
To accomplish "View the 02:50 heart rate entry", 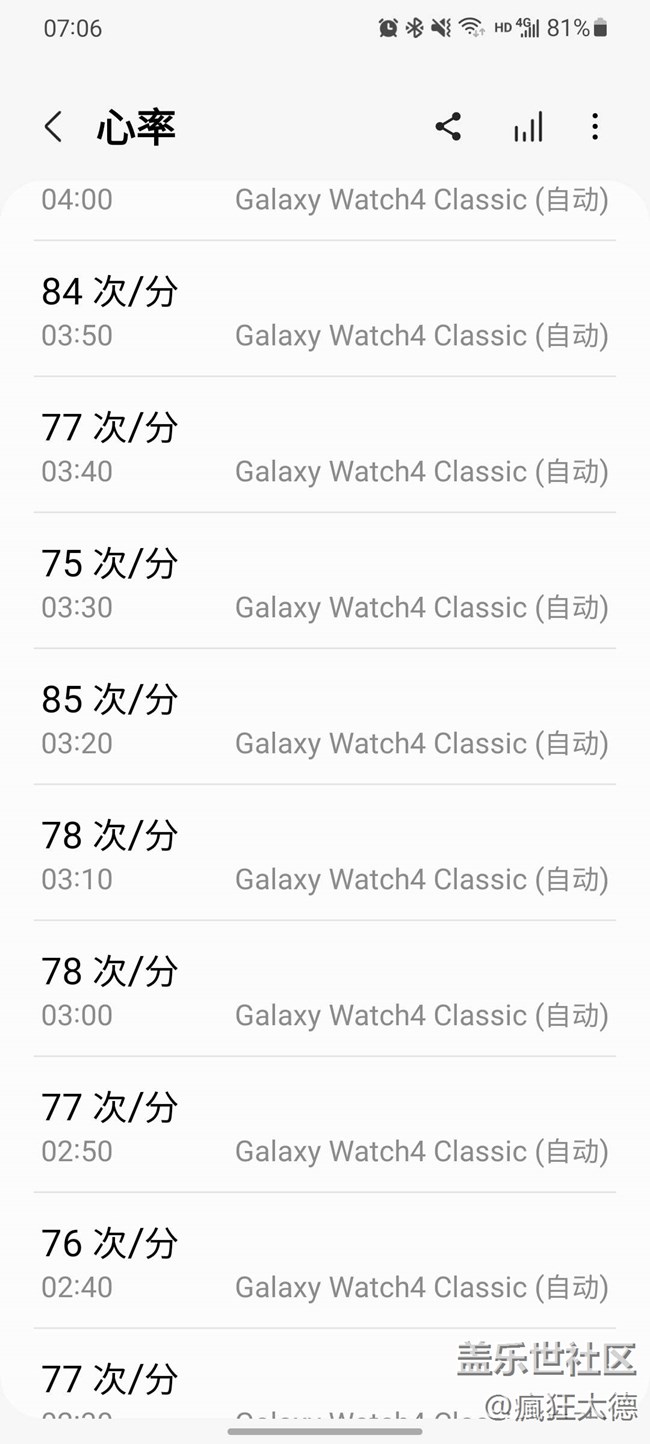I will tap(324, 1126).
